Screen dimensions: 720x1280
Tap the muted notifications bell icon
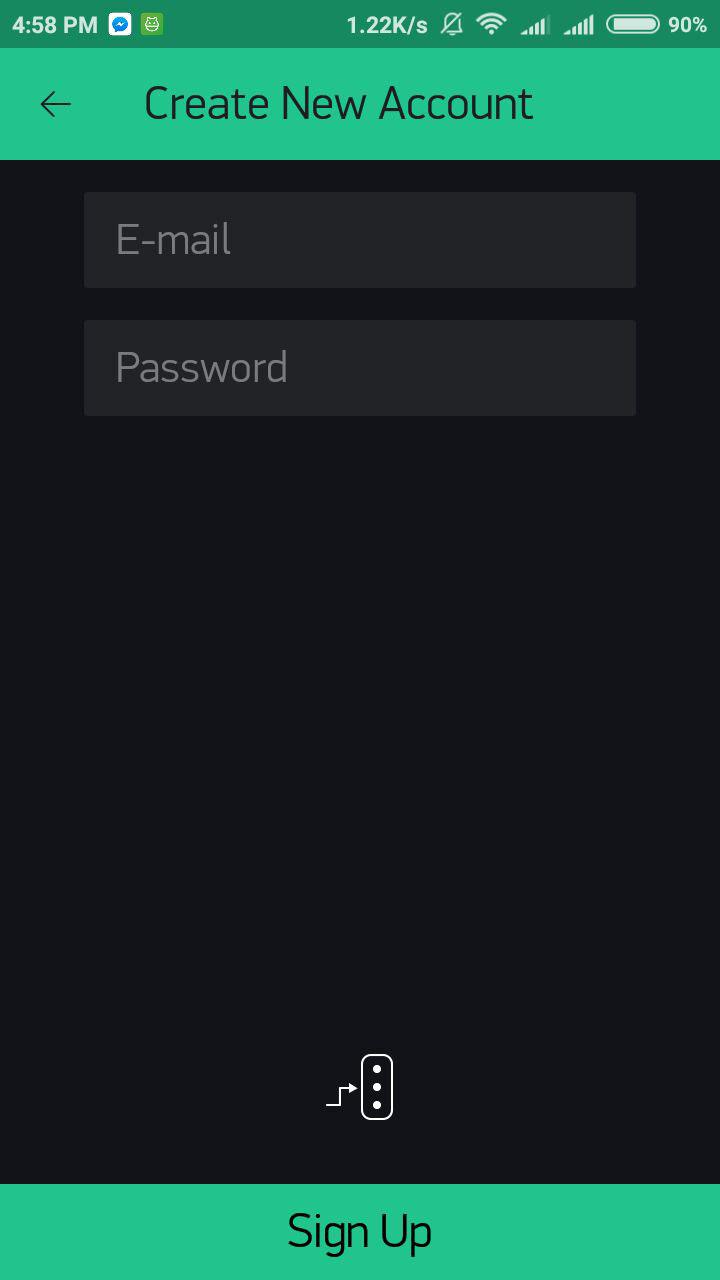(450, 23)
